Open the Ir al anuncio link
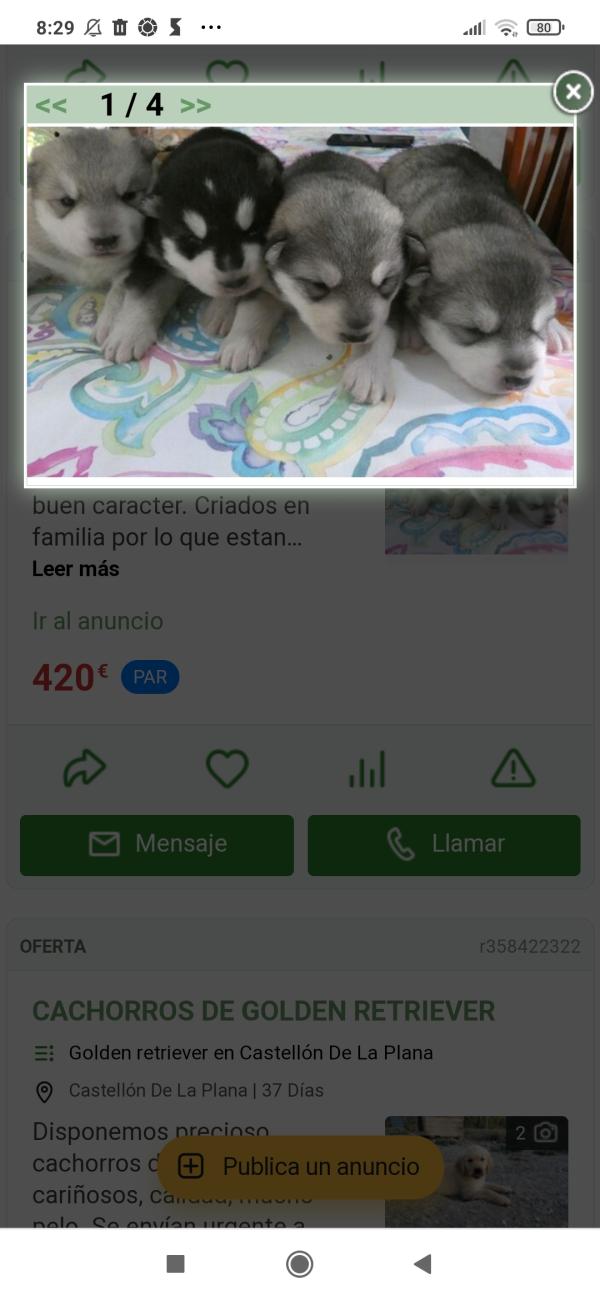Image resolution: width=600 pixels, height=1300 pixels. 97,621
